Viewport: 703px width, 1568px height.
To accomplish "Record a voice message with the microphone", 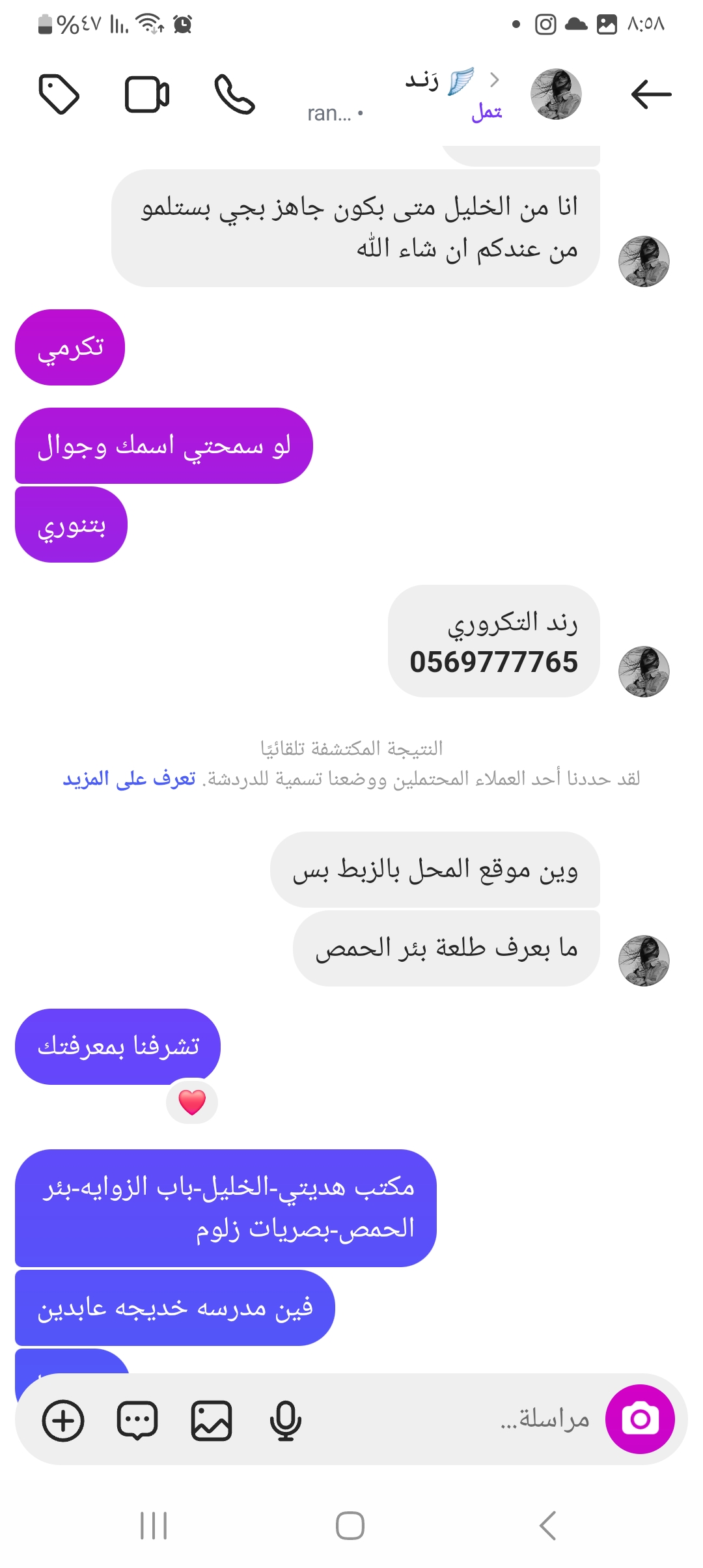I will click(285, 1420).
